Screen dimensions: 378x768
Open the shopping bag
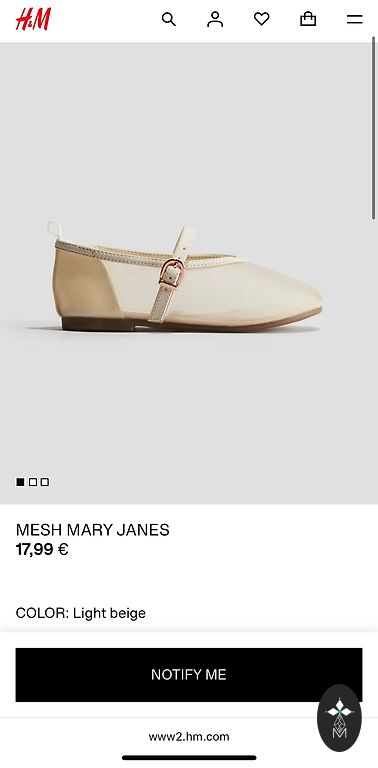(x=308, y=19)
